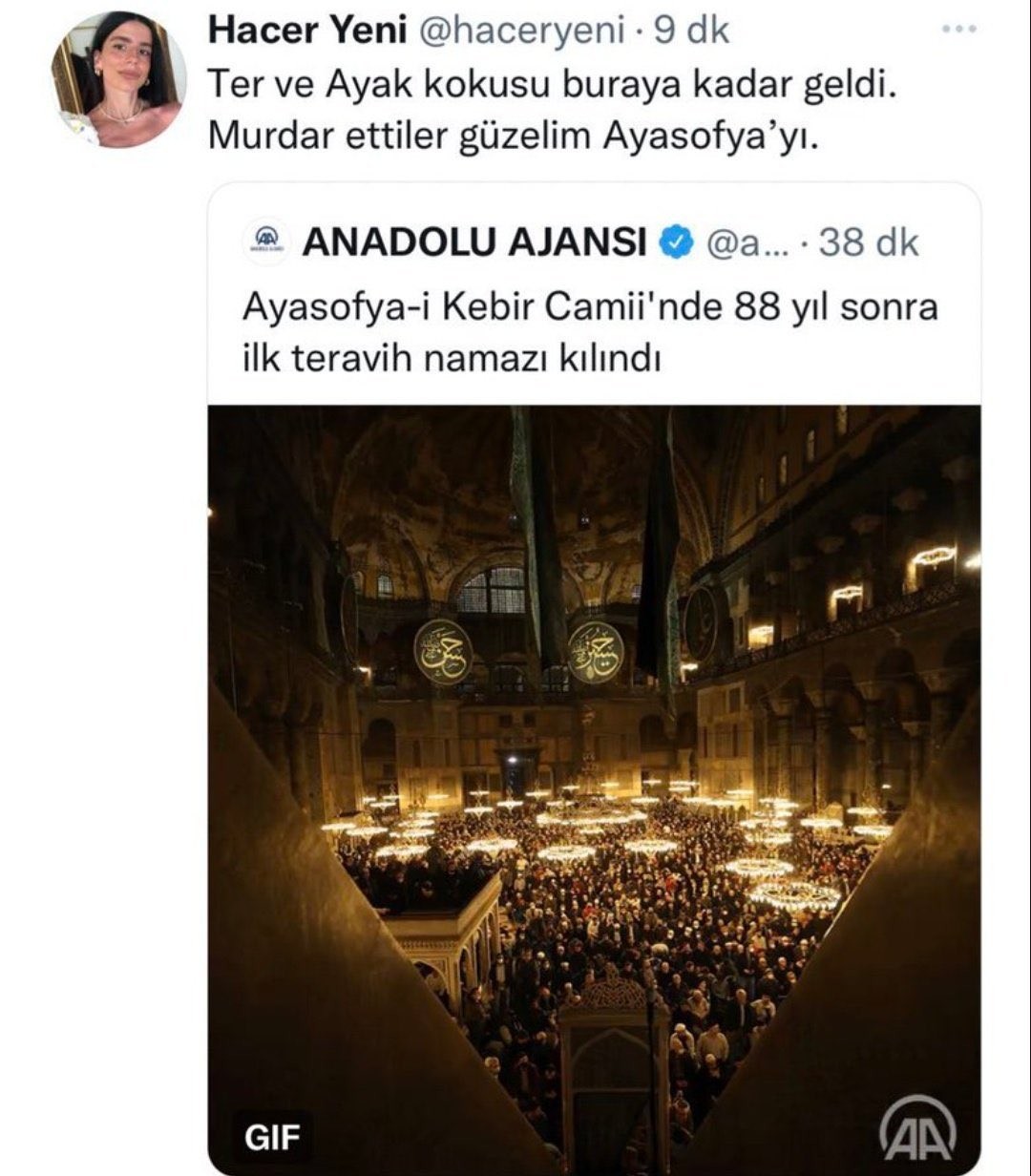Play the Ayasofya GIF in the quoted tweet
This screenshot has width=1031, height=1176.
click(x=594, y=787)
